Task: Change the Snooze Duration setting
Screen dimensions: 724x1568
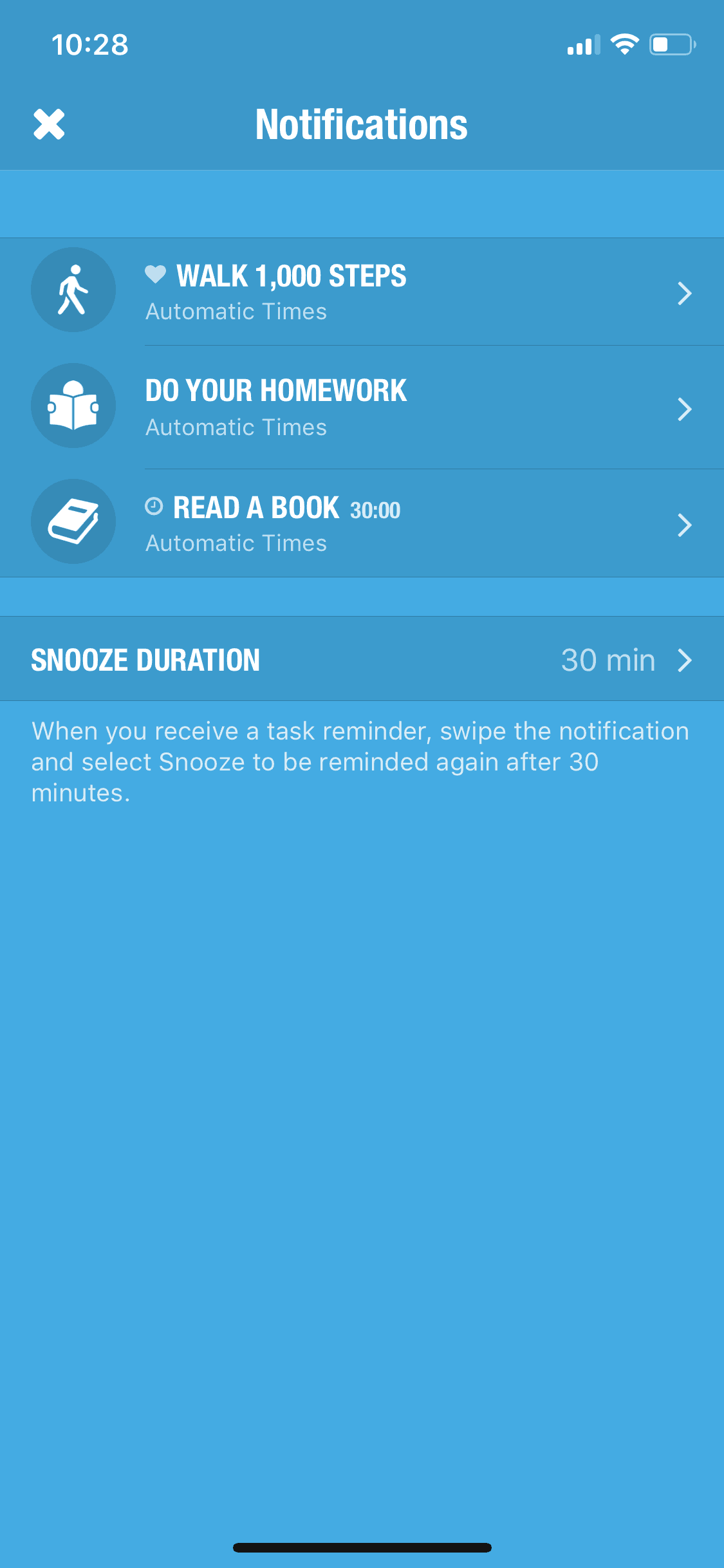Action: coord(362,659)
